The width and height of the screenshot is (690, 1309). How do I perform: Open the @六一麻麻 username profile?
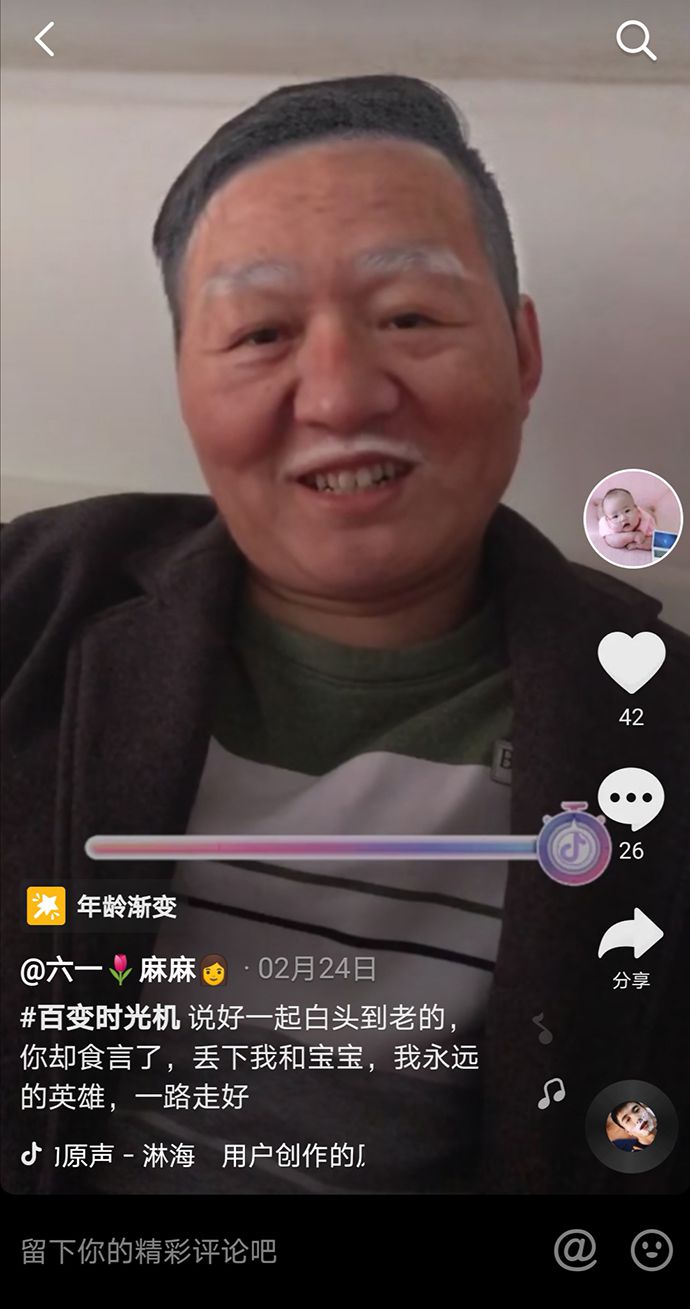124,969
